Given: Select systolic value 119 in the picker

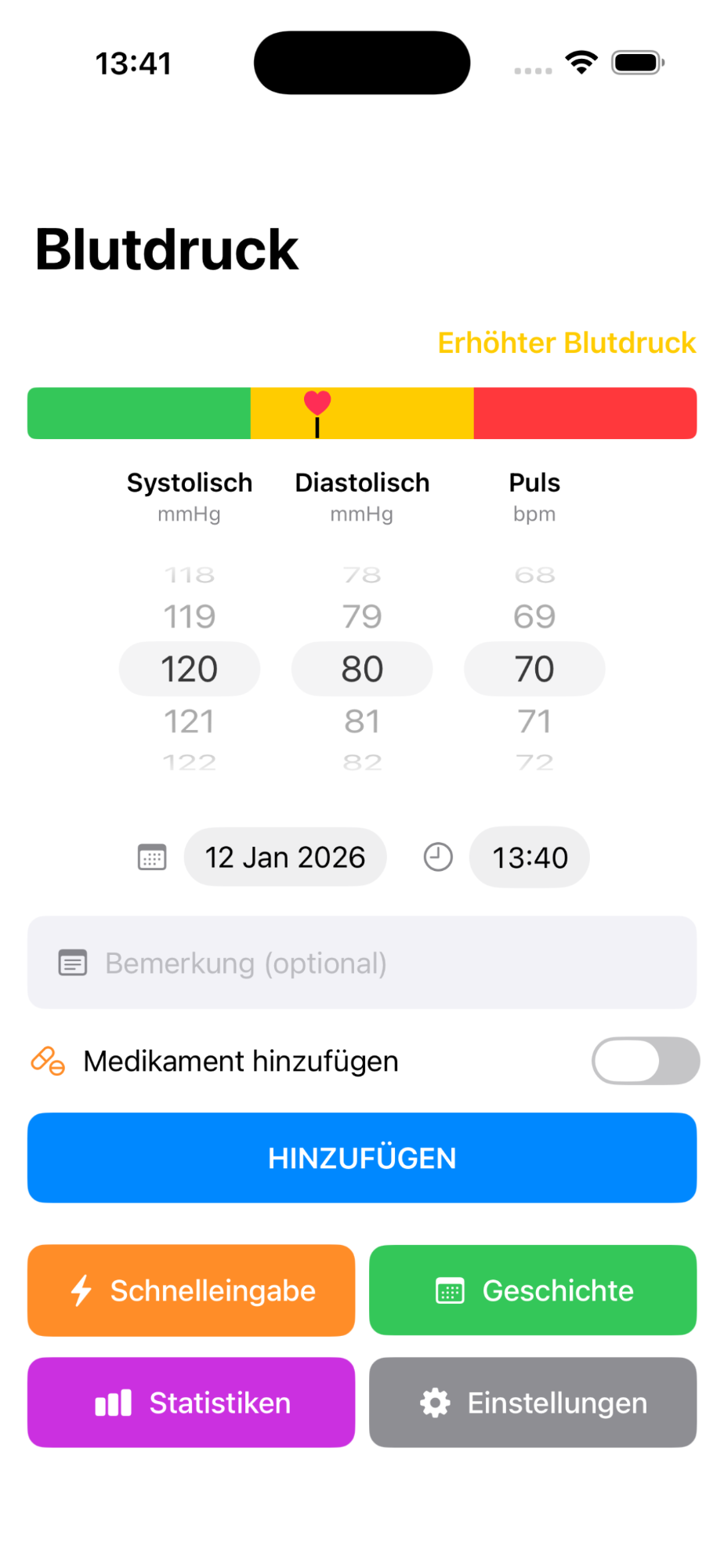Looking at the screenshot, I should pyautogui.click(x=189, y=616).
